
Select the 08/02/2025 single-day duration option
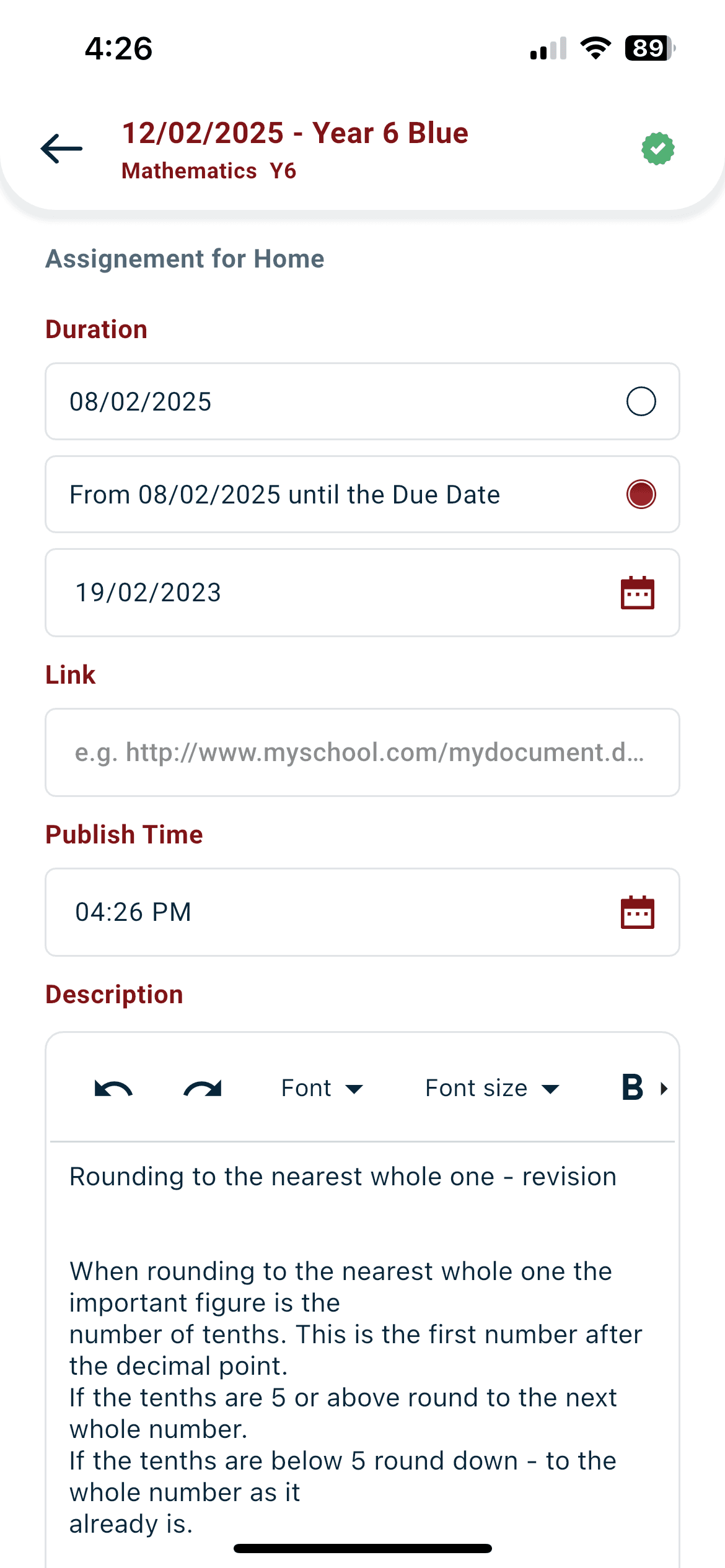click(362, 401)
